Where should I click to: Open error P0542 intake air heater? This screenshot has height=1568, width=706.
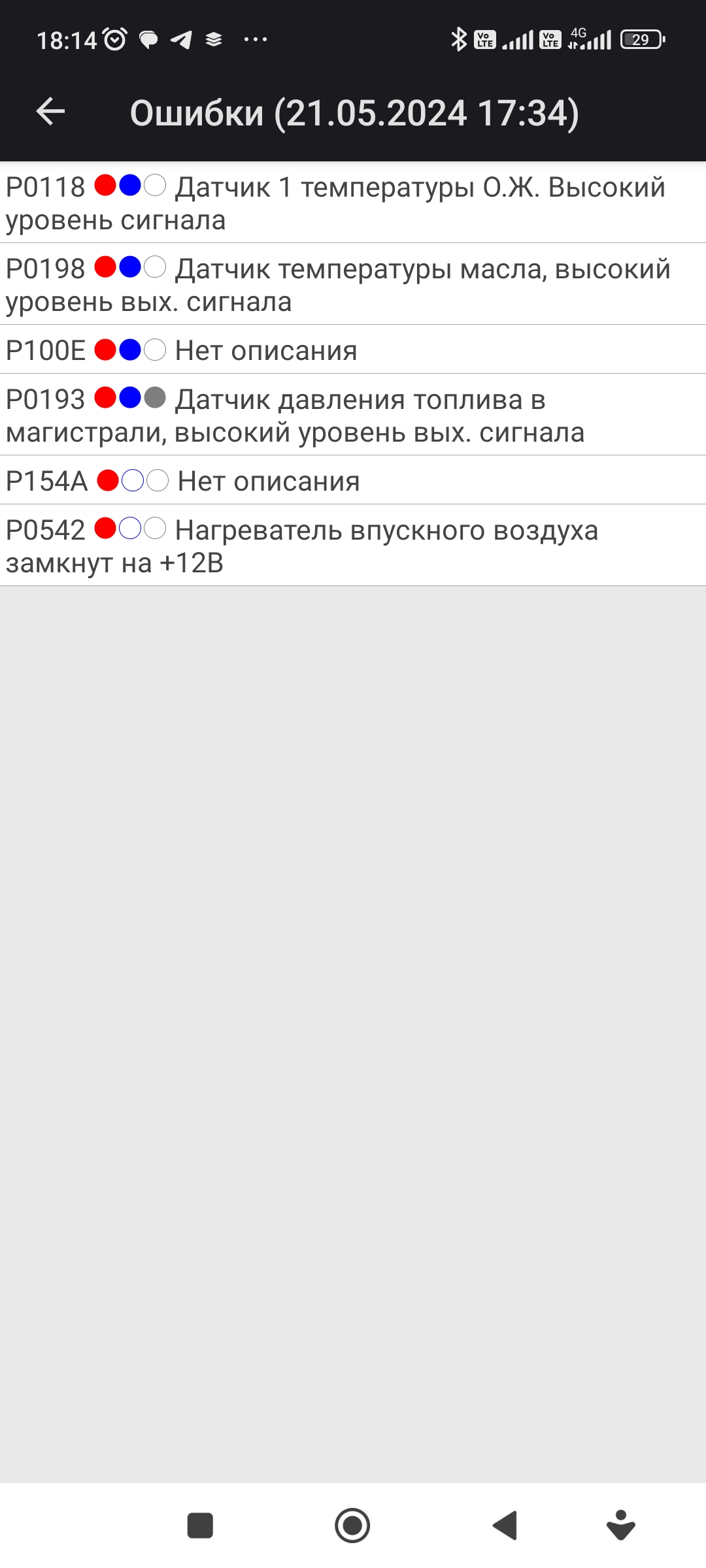(353, 546)
